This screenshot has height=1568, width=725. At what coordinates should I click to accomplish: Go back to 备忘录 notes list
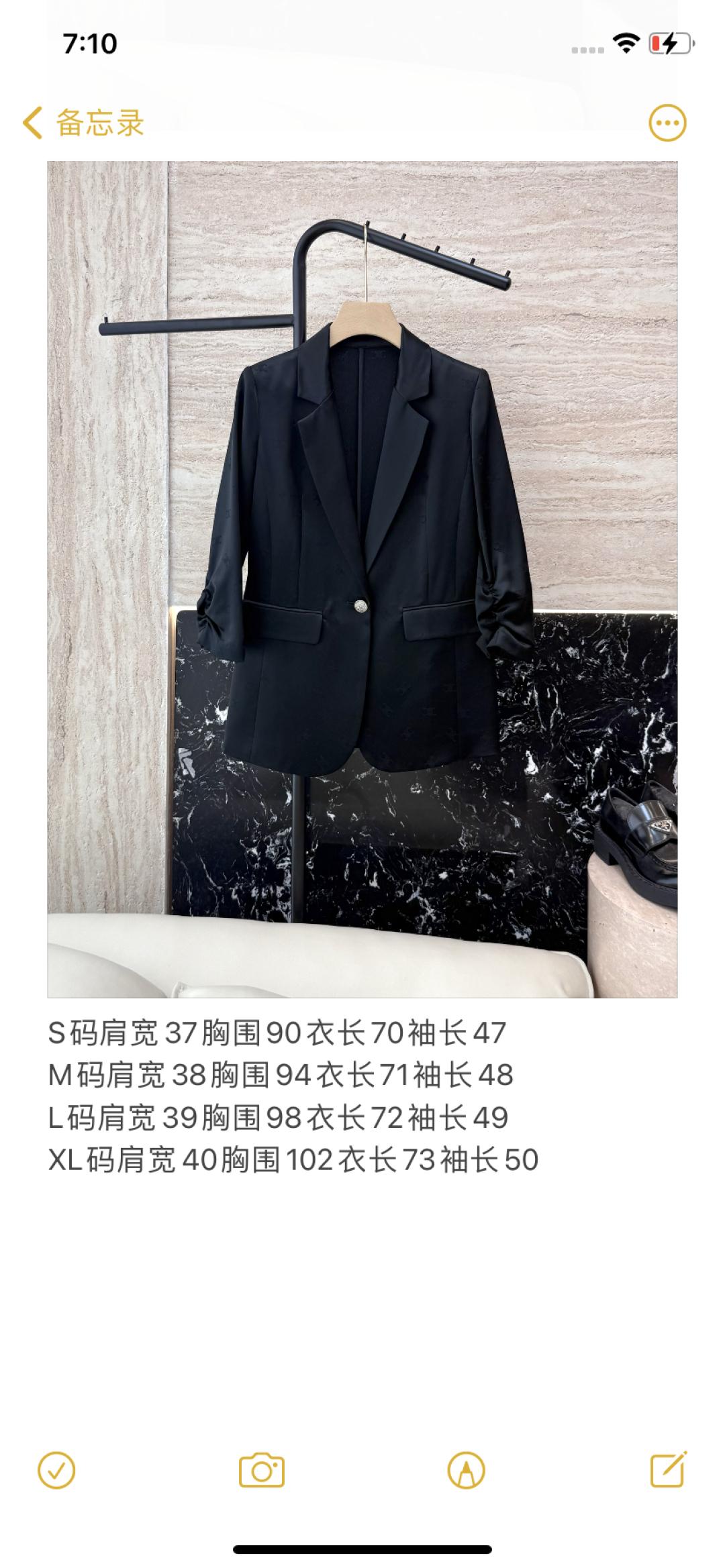pos(83,123)
